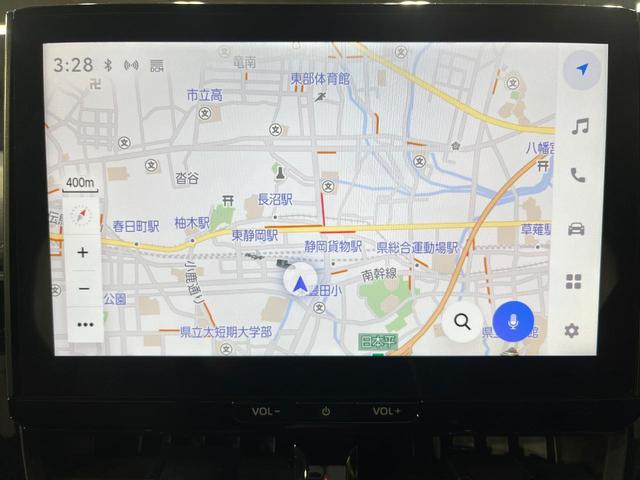Open the navigation tab in sidebar
Screen dimensions: 640x480
(x=580, y=69)
